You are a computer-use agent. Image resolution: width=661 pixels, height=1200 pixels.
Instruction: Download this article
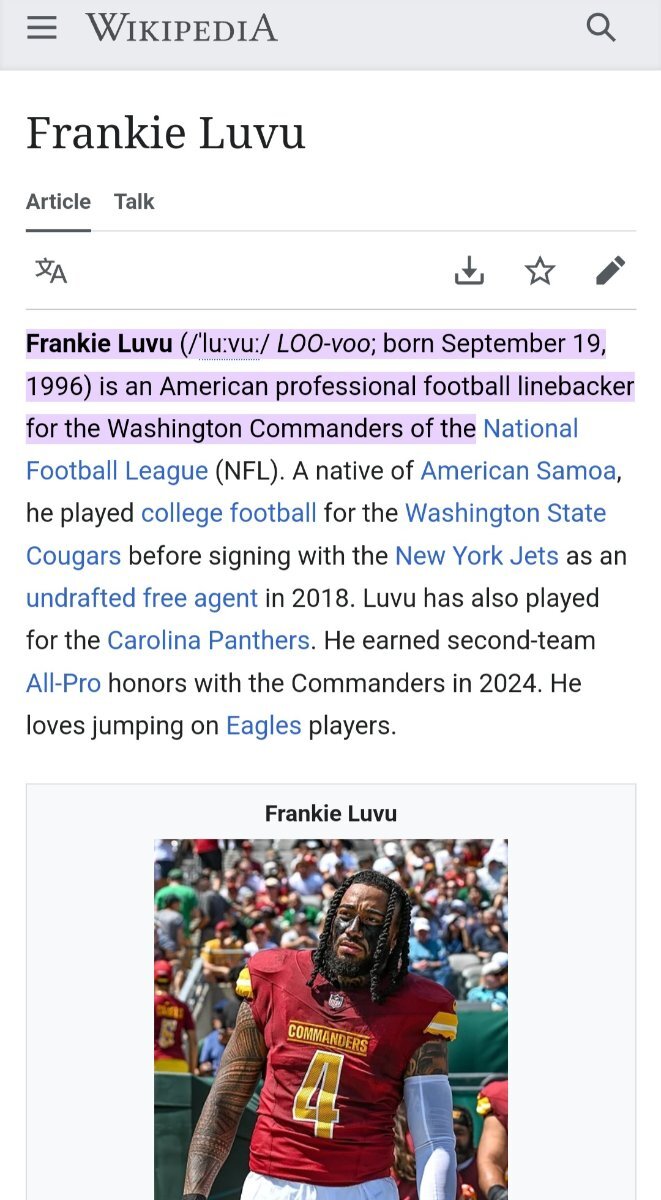[469, 270]
